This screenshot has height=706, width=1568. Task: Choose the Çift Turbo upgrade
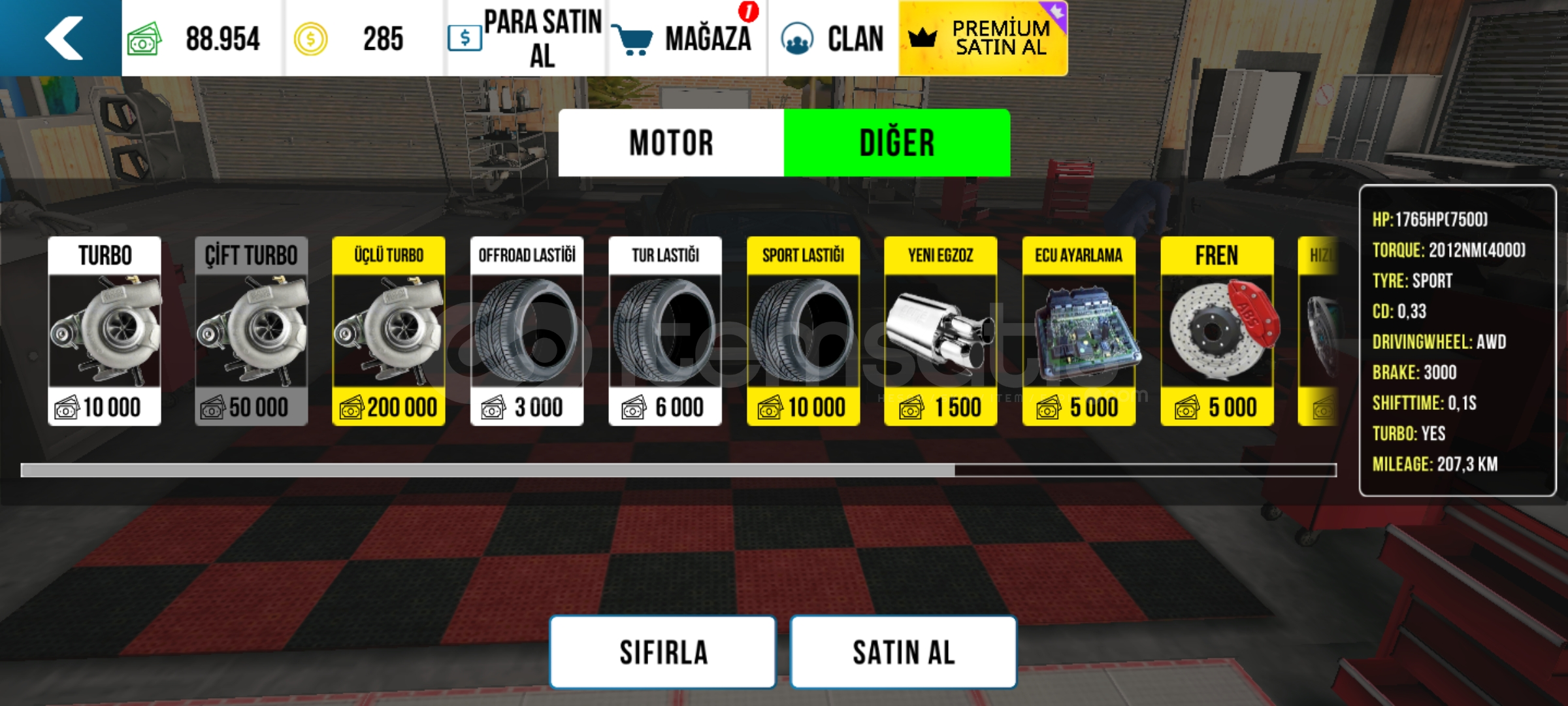(252, 331)
